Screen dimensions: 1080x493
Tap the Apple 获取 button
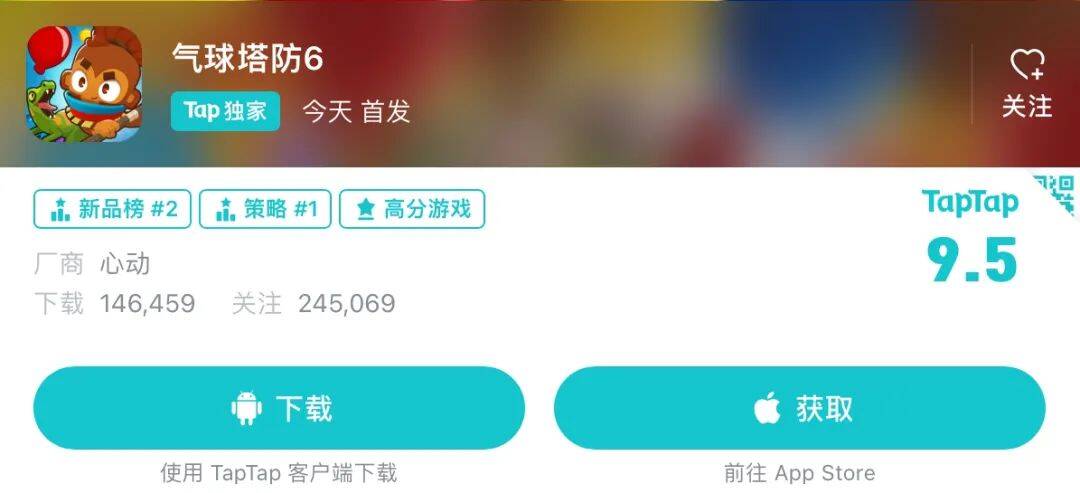799,408
